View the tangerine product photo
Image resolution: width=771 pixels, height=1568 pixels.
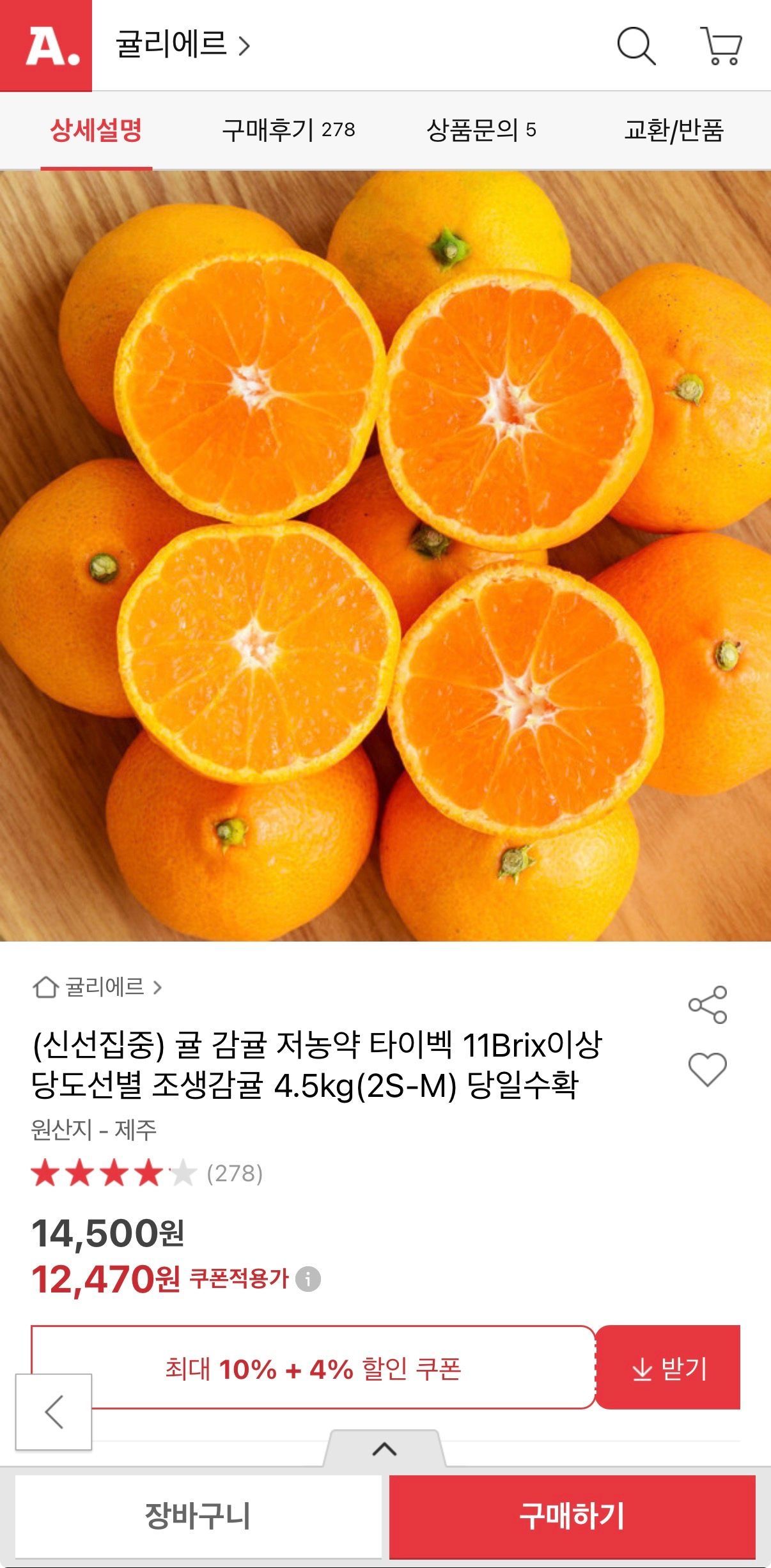tap(385, 555)
